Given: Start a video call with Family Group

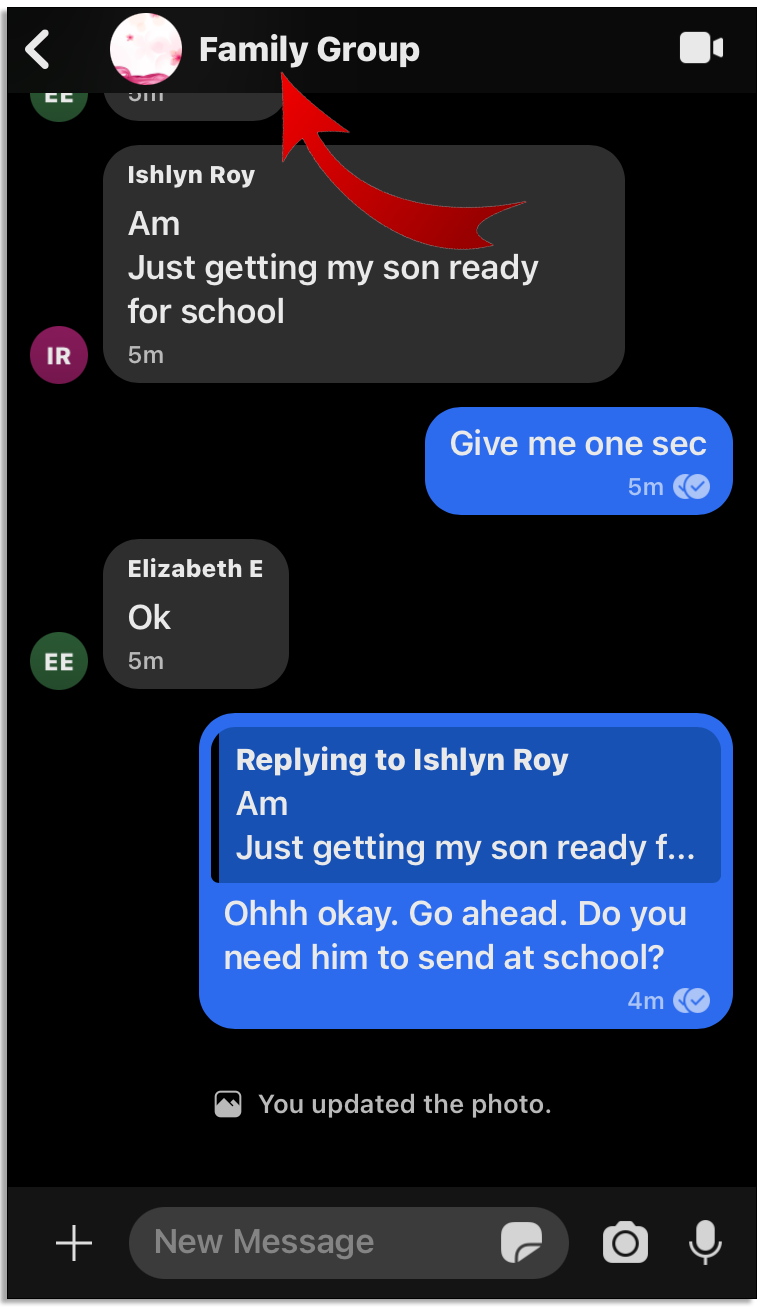Looking at the screenshot, I should [x=701, y=48].
